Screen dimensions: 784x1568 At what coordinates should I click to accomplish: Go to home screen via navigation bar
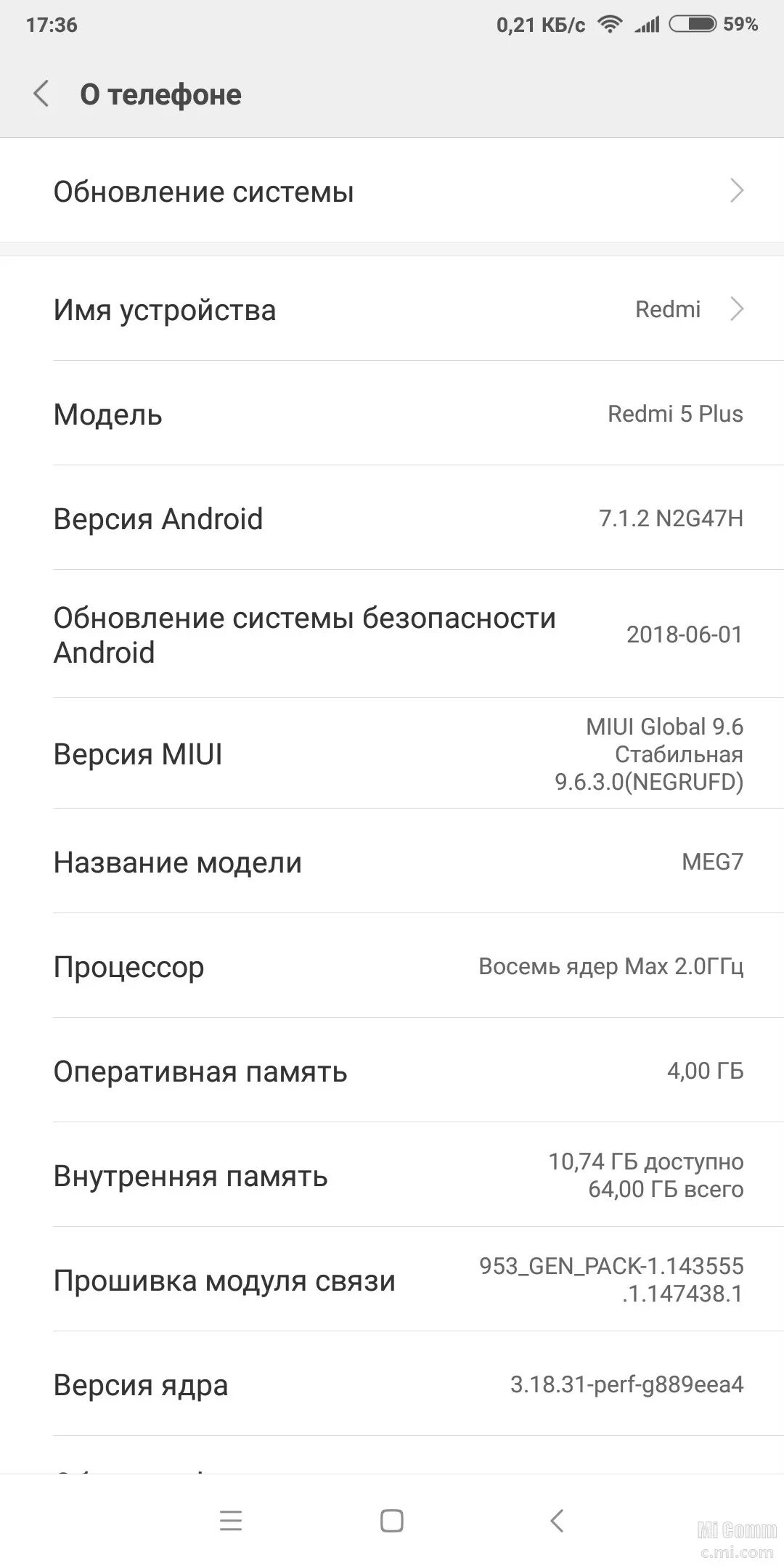coord(392,1521)
